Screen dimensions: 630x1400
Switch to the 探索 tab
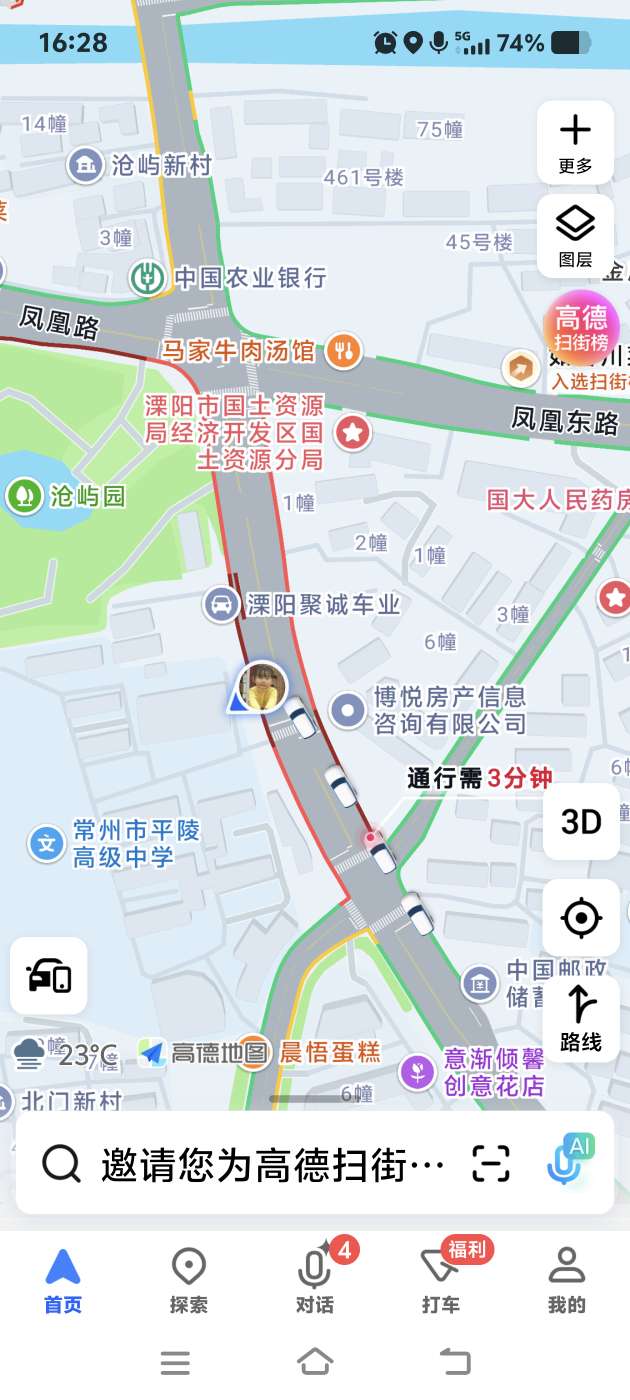click(x=188, y=1280)
